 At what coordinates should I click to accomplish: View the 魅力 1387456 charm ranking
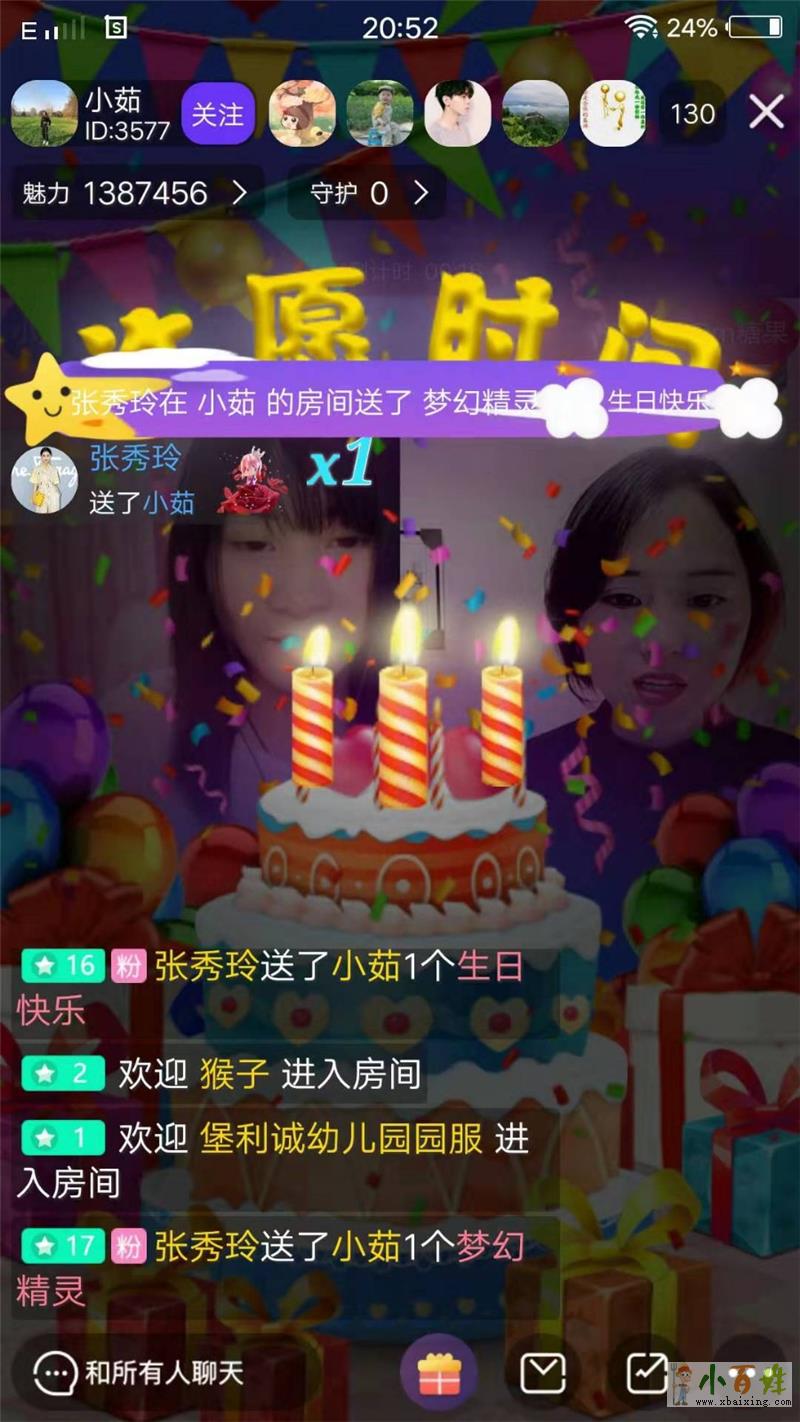click(135, 193)
